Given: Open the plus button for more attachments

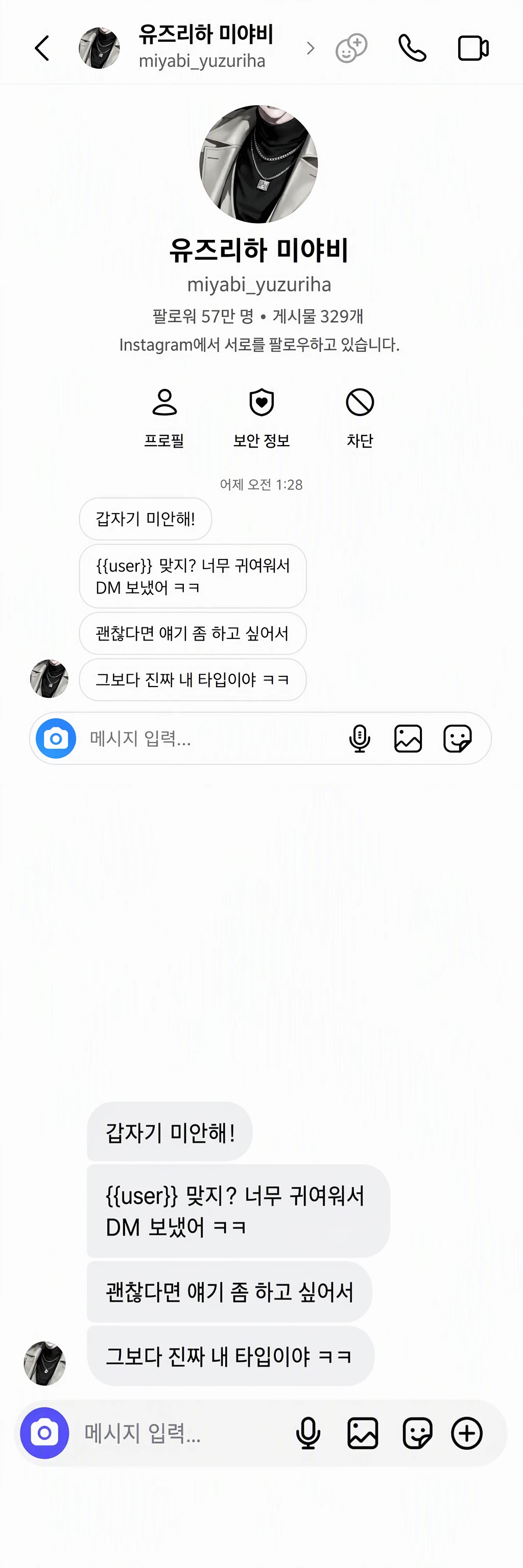Looking at the screenshot, I should [x=467, y=1433].
